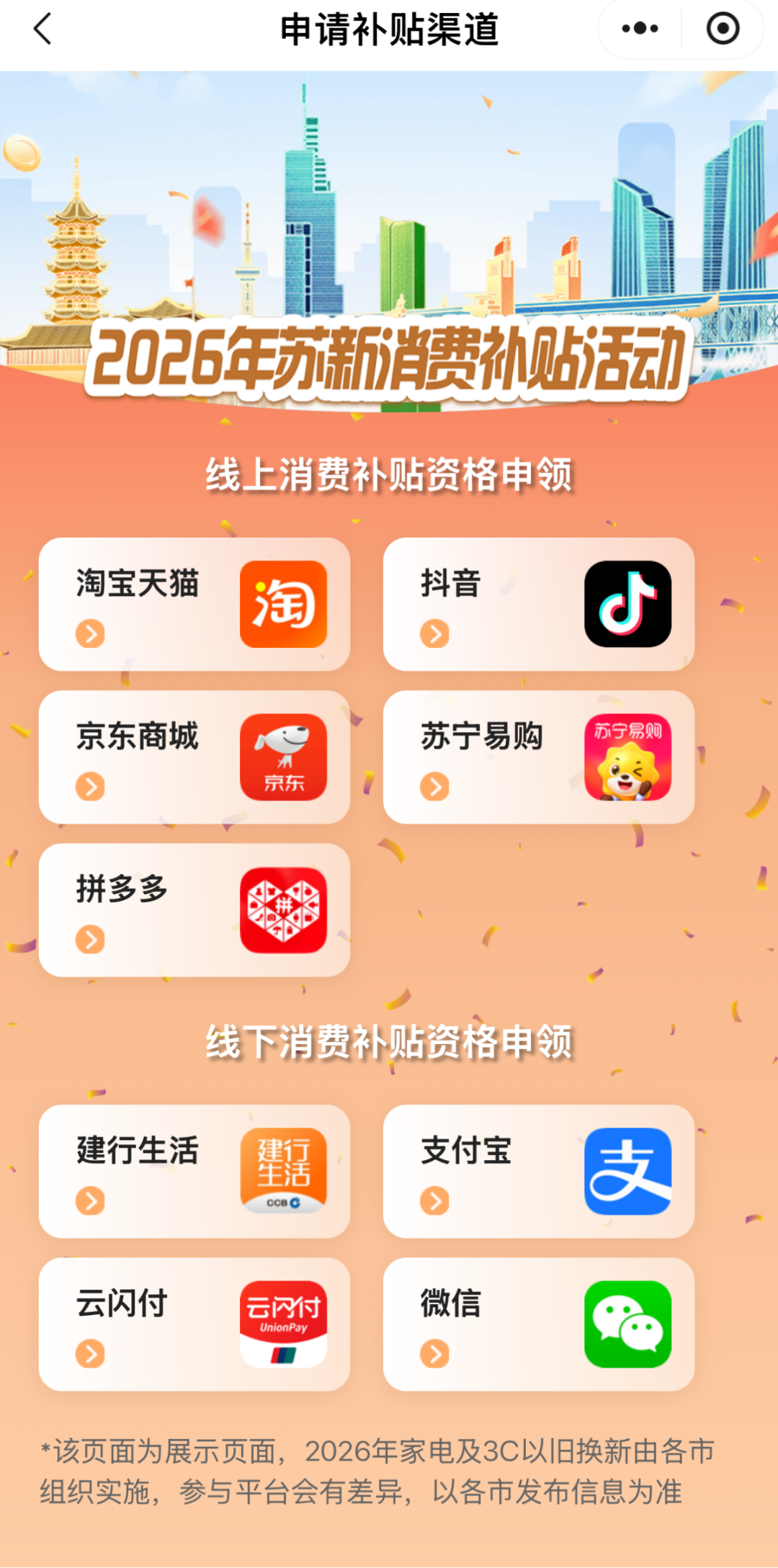Open the 京东商城 subsidy card
The image size is (778, 1568).
click(194, 757)
